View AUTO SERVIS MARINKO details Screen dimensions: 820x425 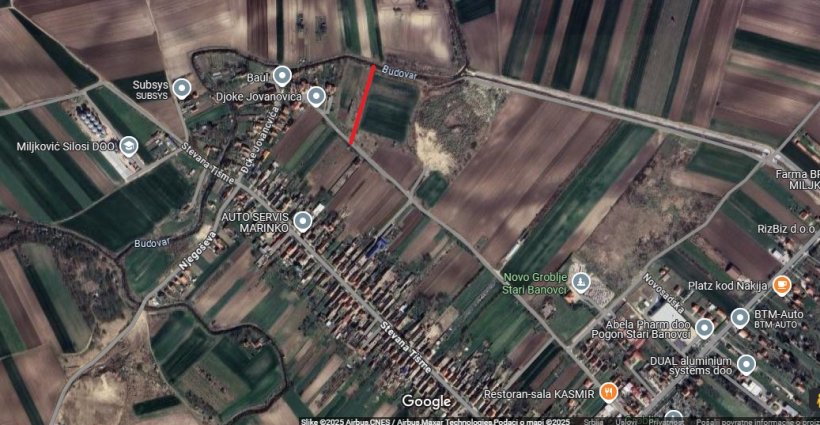point(303,221)
